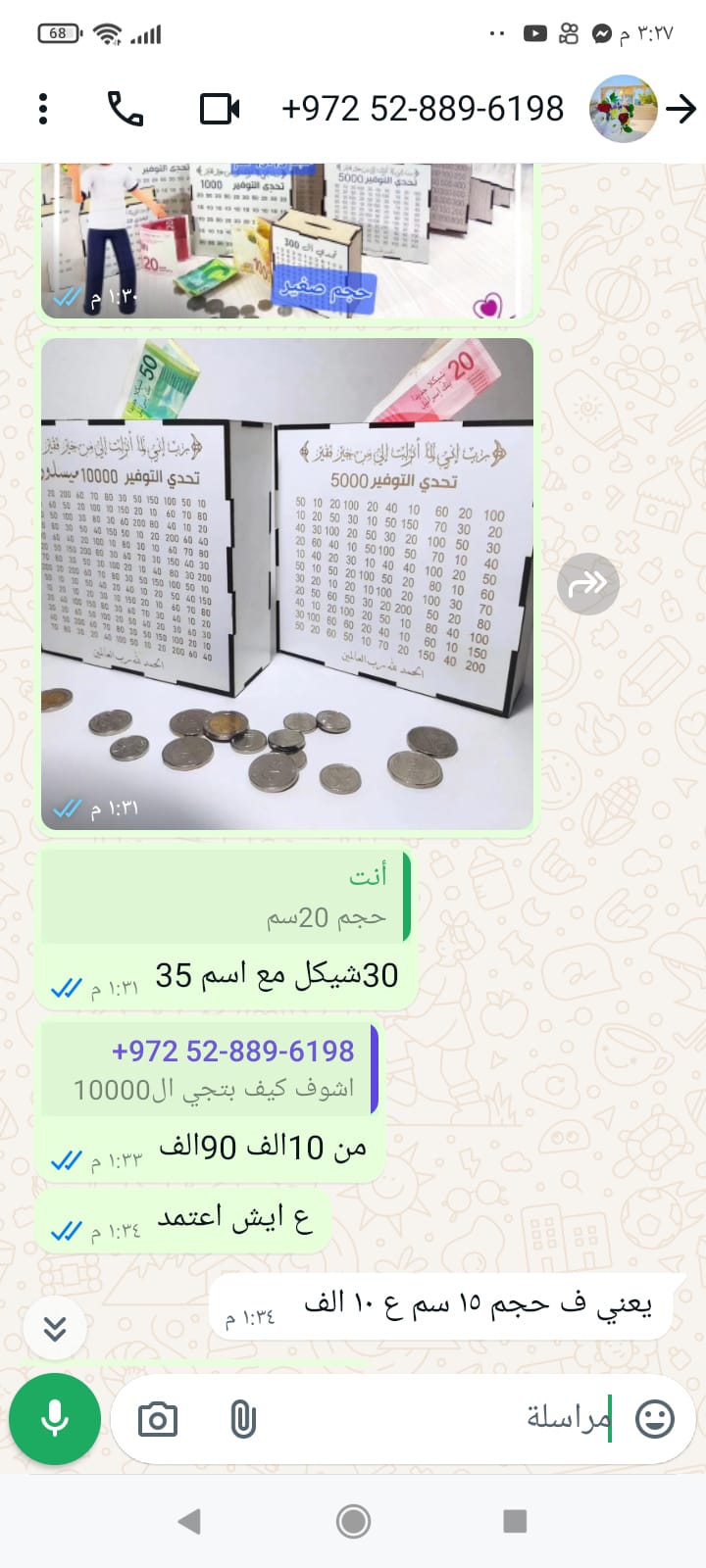This screenshot has height=1568, width=706.
Task: Tap the system home button
Action: [x=353, y=1521]
